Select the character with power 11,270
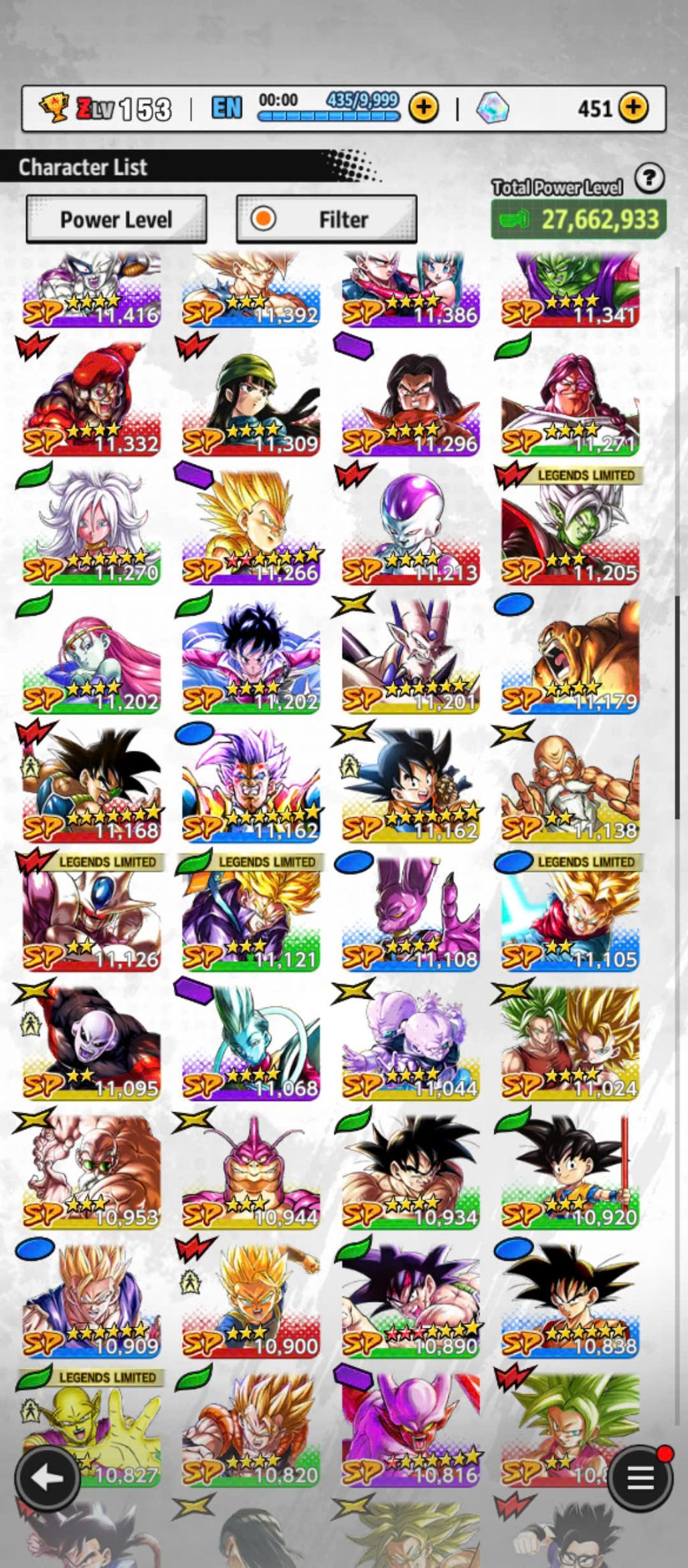 pyautogui.click(x=92, y=530)
